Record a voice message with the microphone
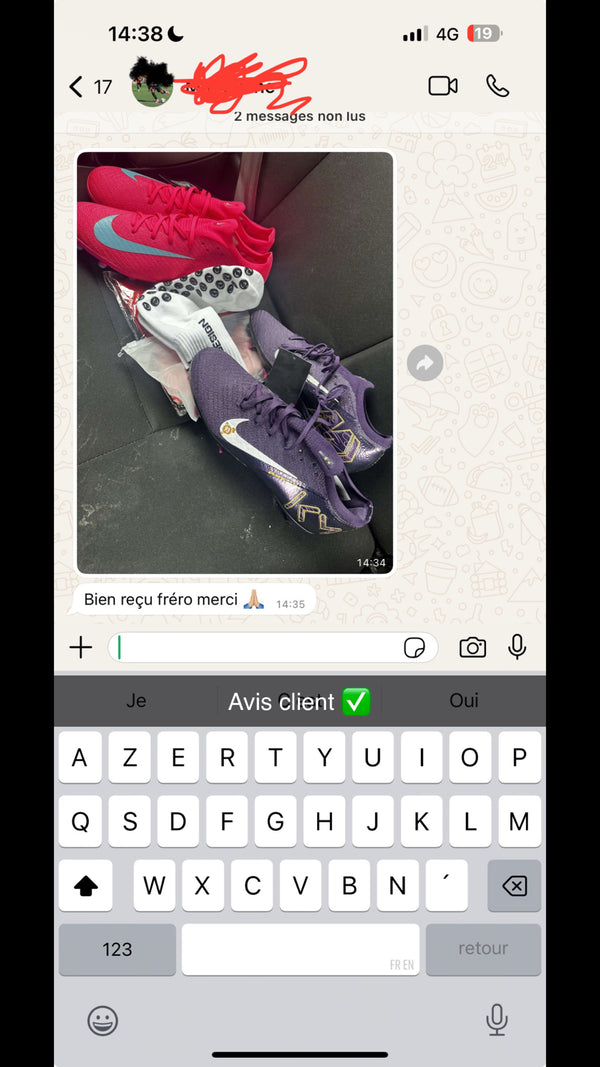The height and width of the screenshot is (1067, 600). (x=517, y=647)
